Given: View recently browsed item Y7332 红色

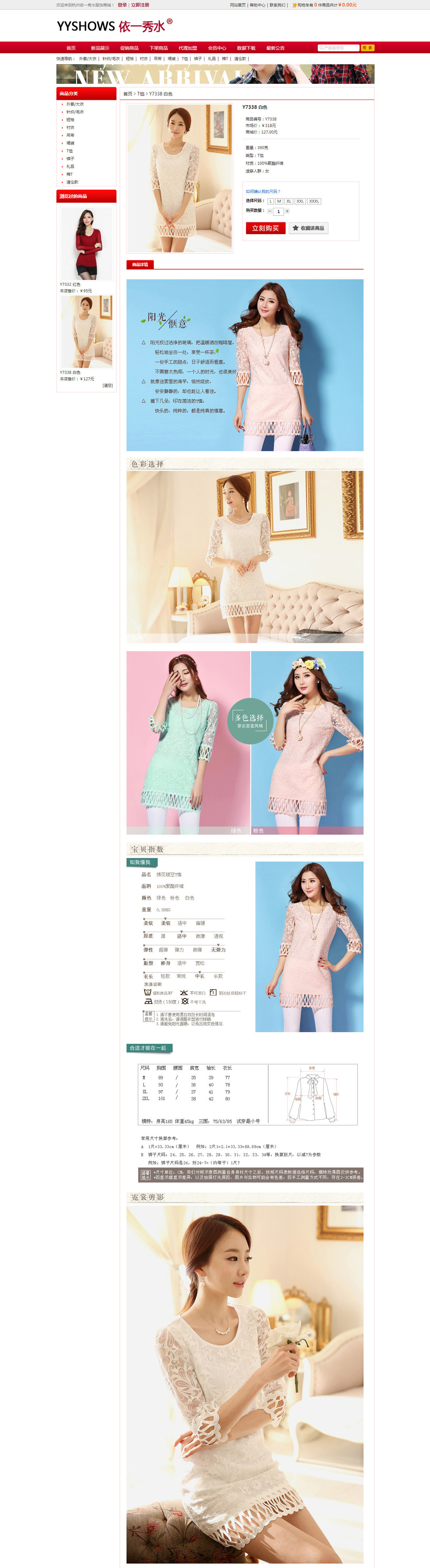Looking at the screenshot, I should [x=86, y=244].
